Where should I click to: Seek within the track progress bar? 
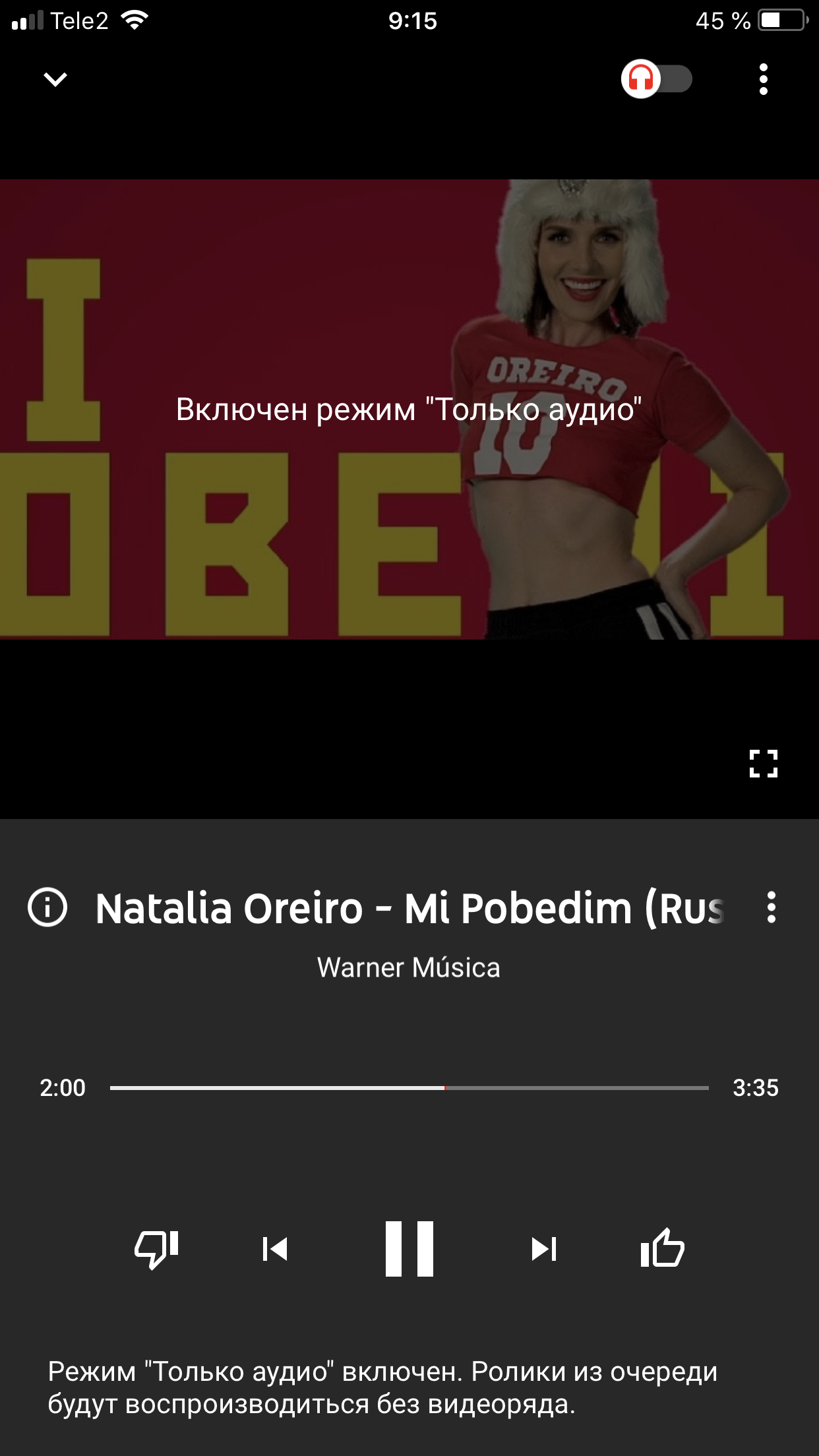tap(409, 1088)
